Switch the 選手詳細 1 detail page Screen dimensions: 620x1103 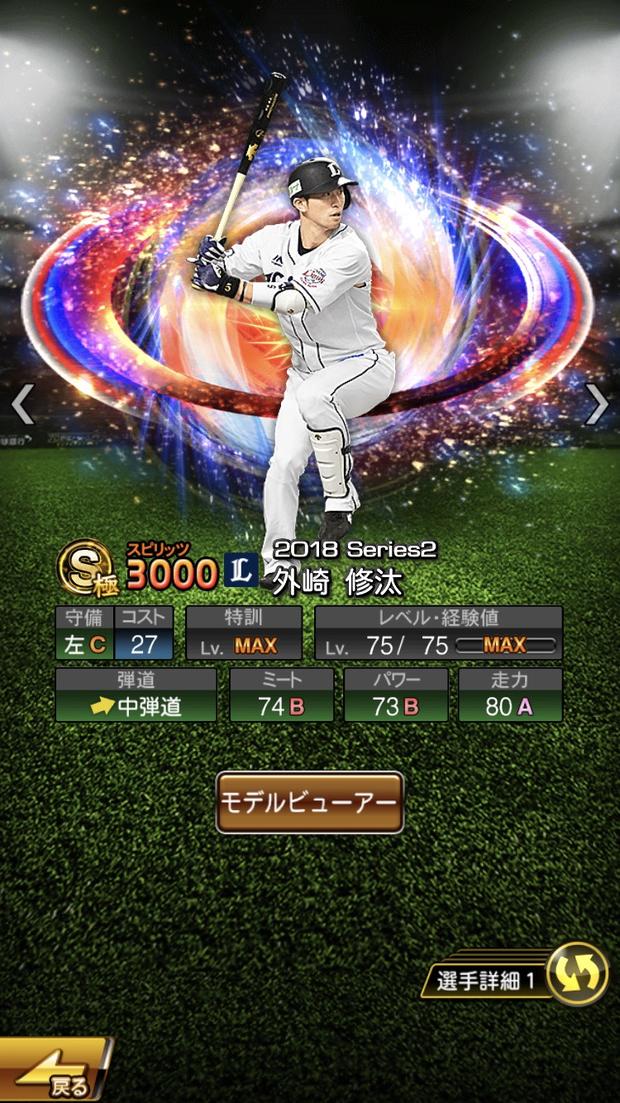pyautogui.click(x=578, y=973)
